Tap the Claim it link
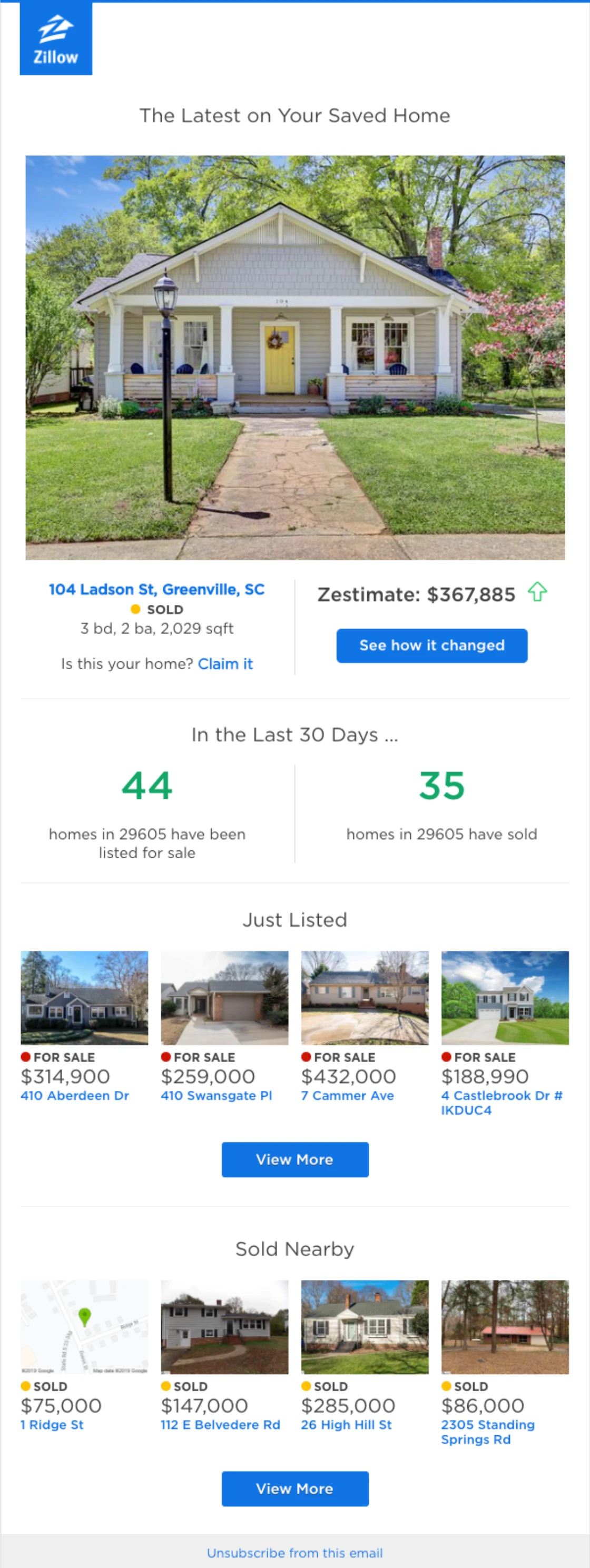This screenshot has width=590, height=1568. (225, 663)
